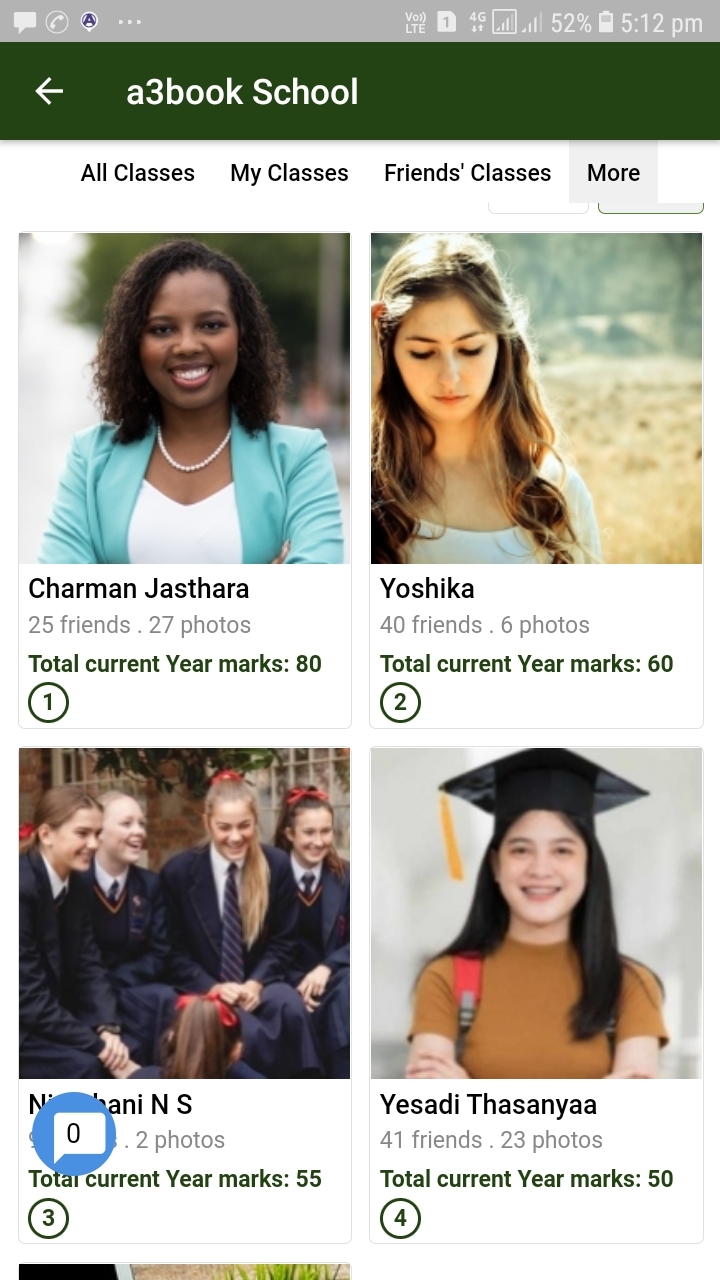This screenshot has height=1280, width=720.
Task: Expand the More tab options
Action: 613,173
